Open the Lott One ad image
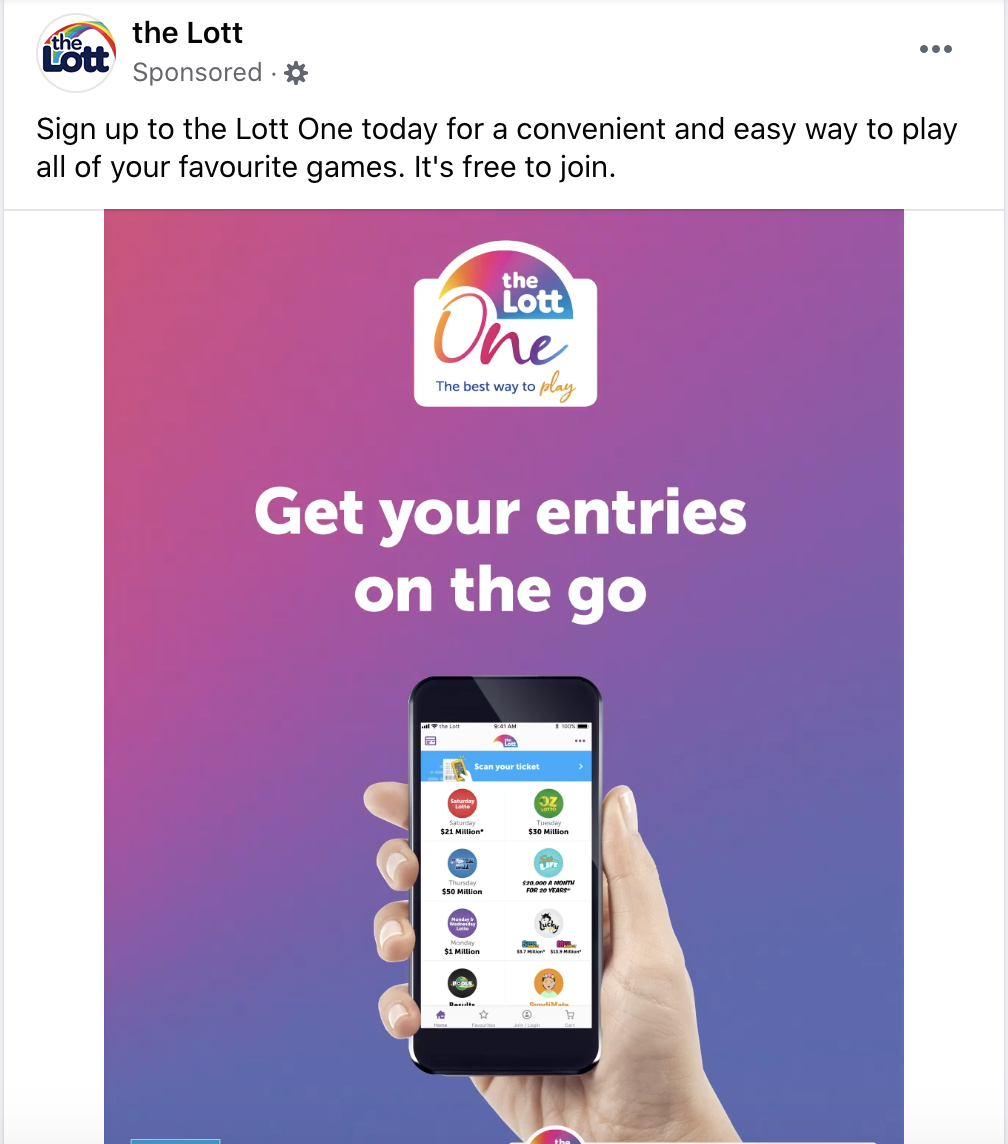 [x=504, y=600]
